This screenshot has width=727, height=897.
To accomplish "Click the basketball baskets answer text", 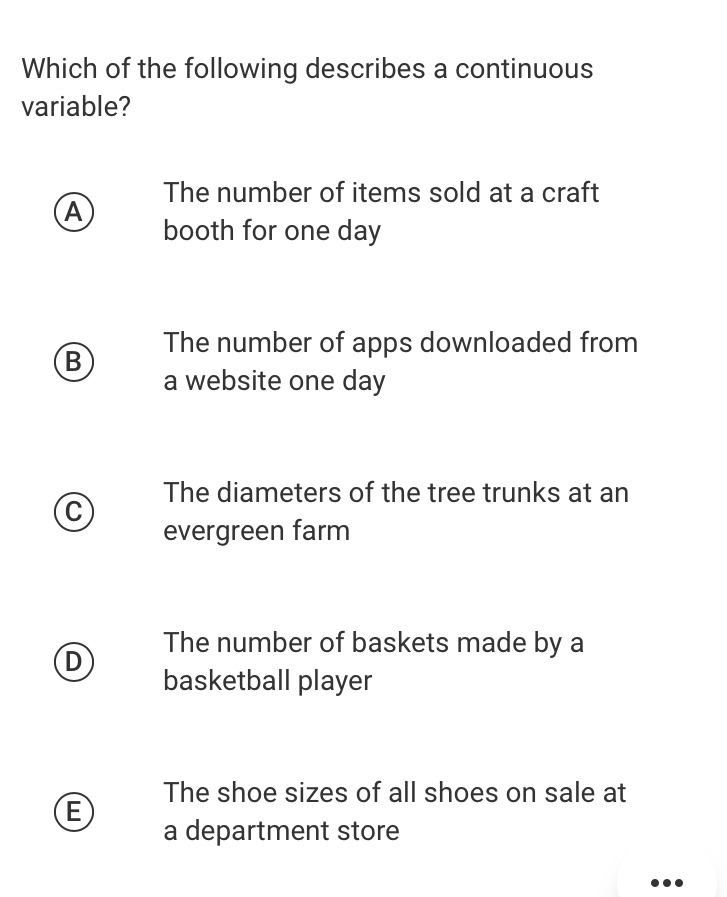I will pyautogui.click(x=374, y=661).
